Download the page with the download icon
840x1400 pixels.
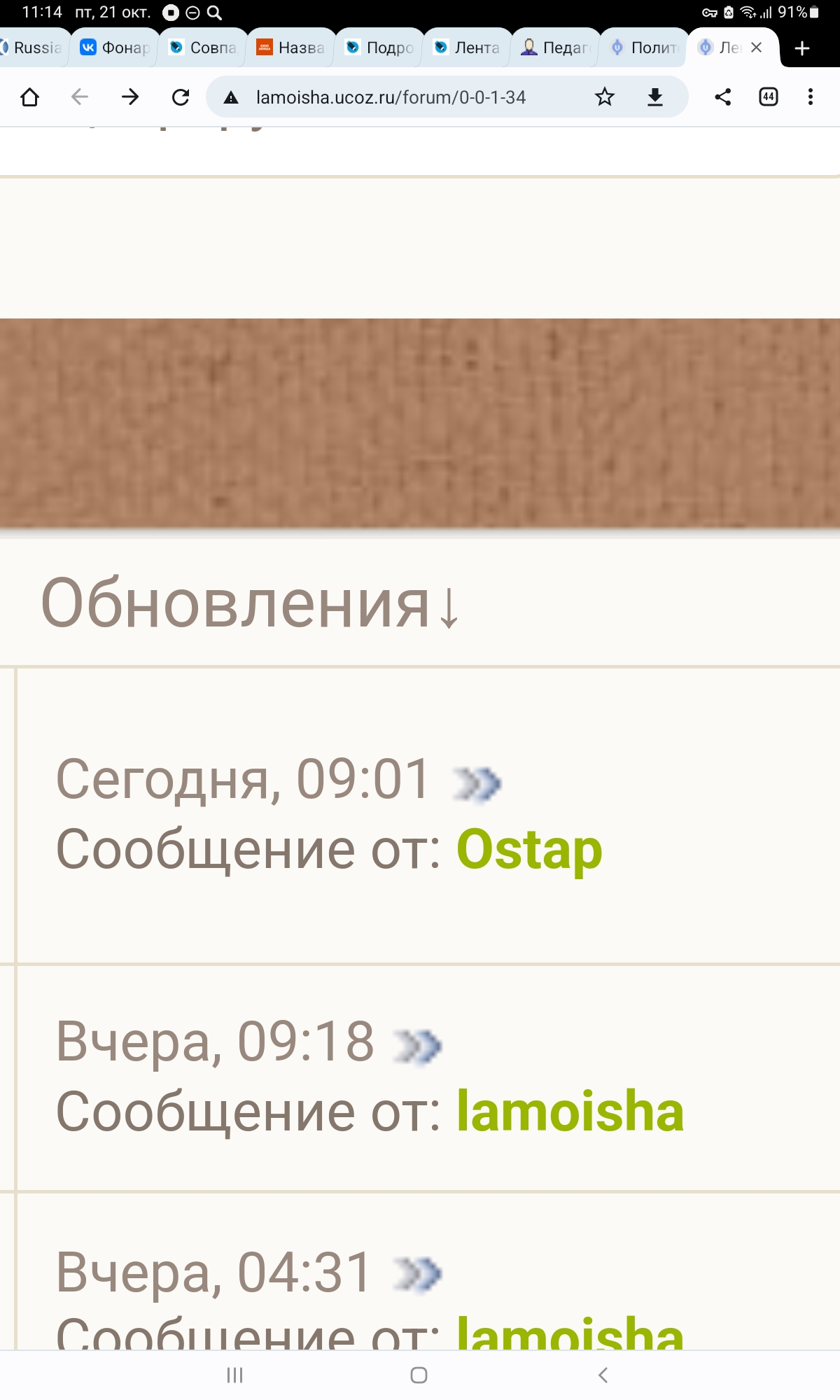click(655, 97)
